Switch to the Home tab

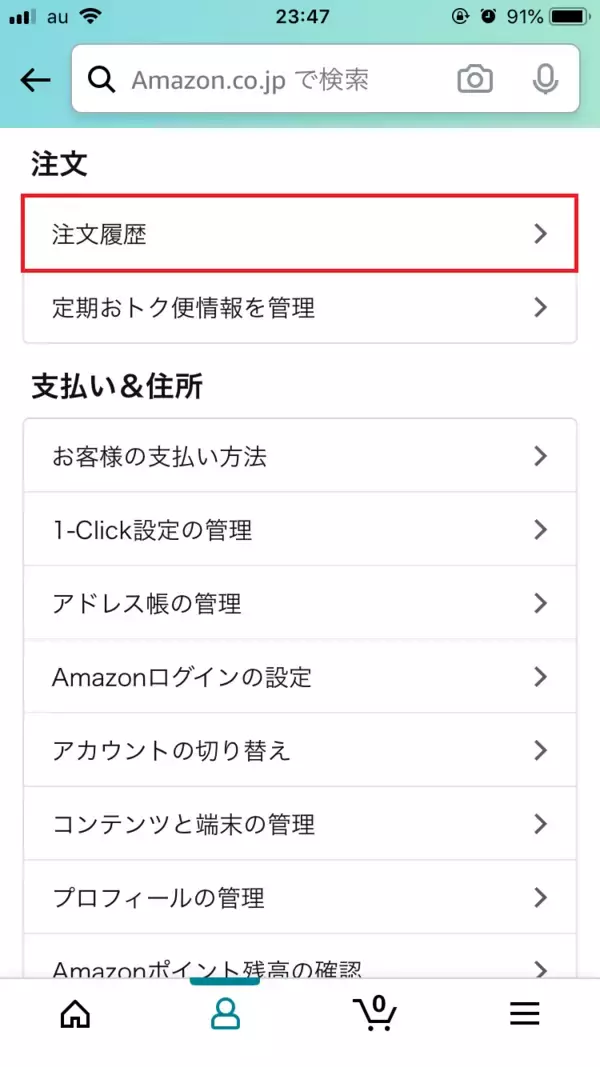coord(75,1014)
